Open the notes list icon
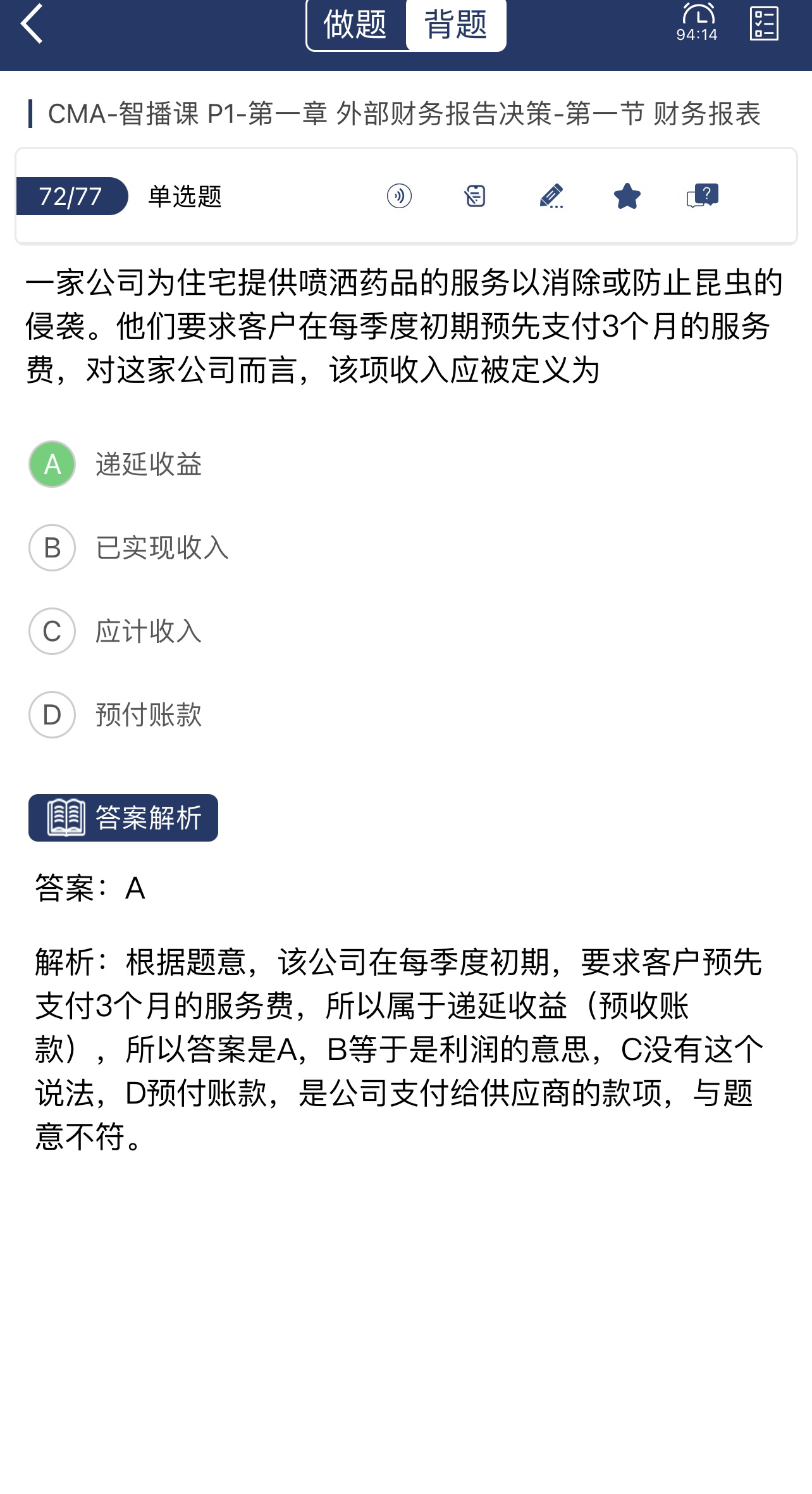Viewport: 812px width, 1494px height. 475,196
